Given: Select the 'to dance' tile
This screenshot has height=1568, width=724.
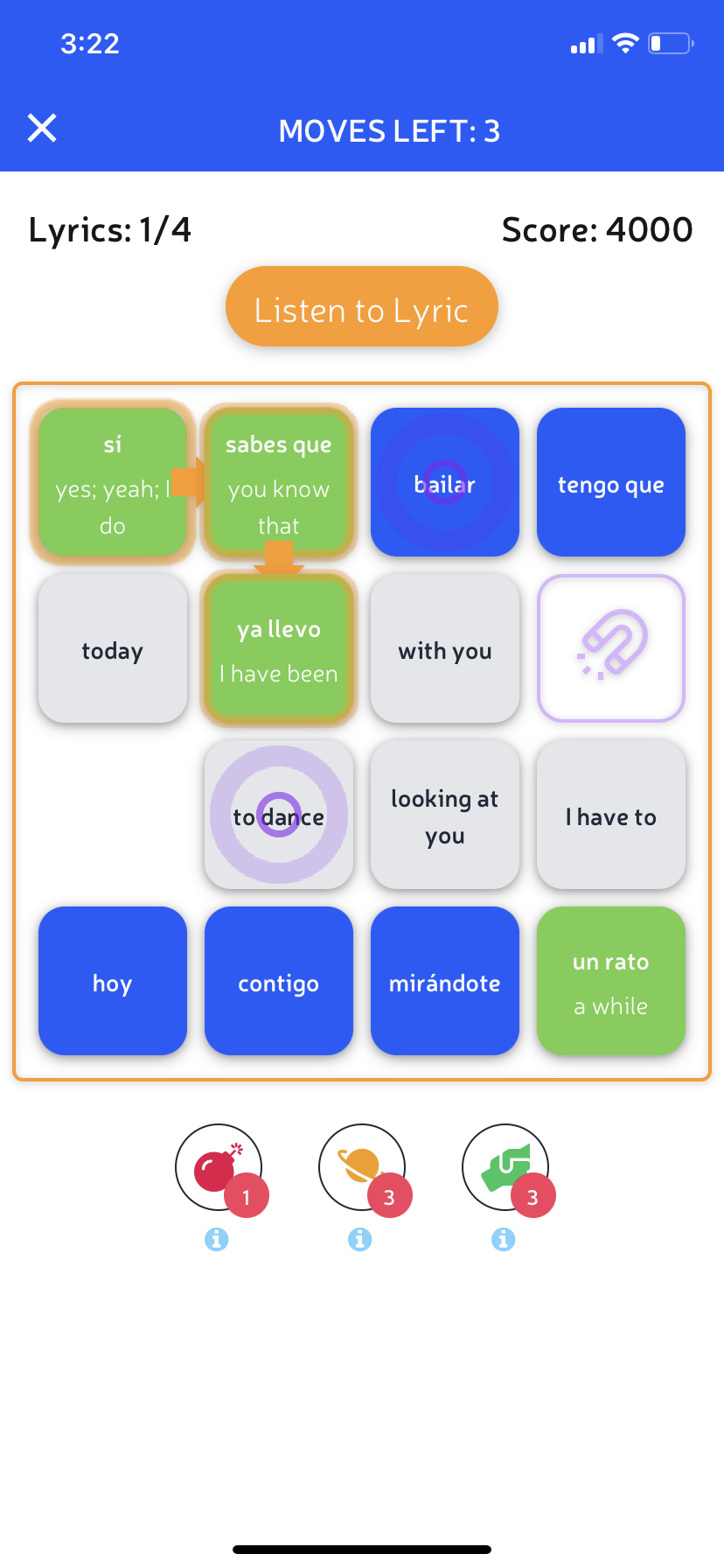Looking at the screenshot, I should coord(278,815).
